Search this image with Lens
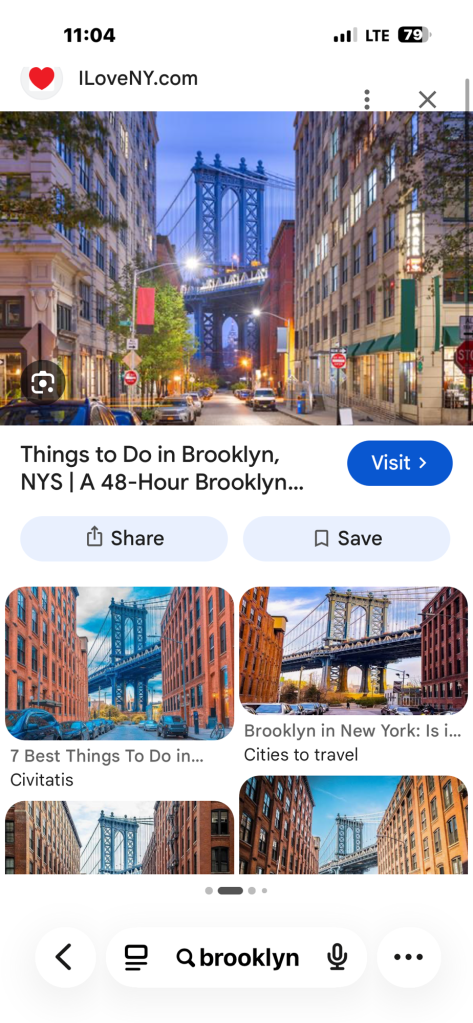473x1023 pixels. [43, 382]
